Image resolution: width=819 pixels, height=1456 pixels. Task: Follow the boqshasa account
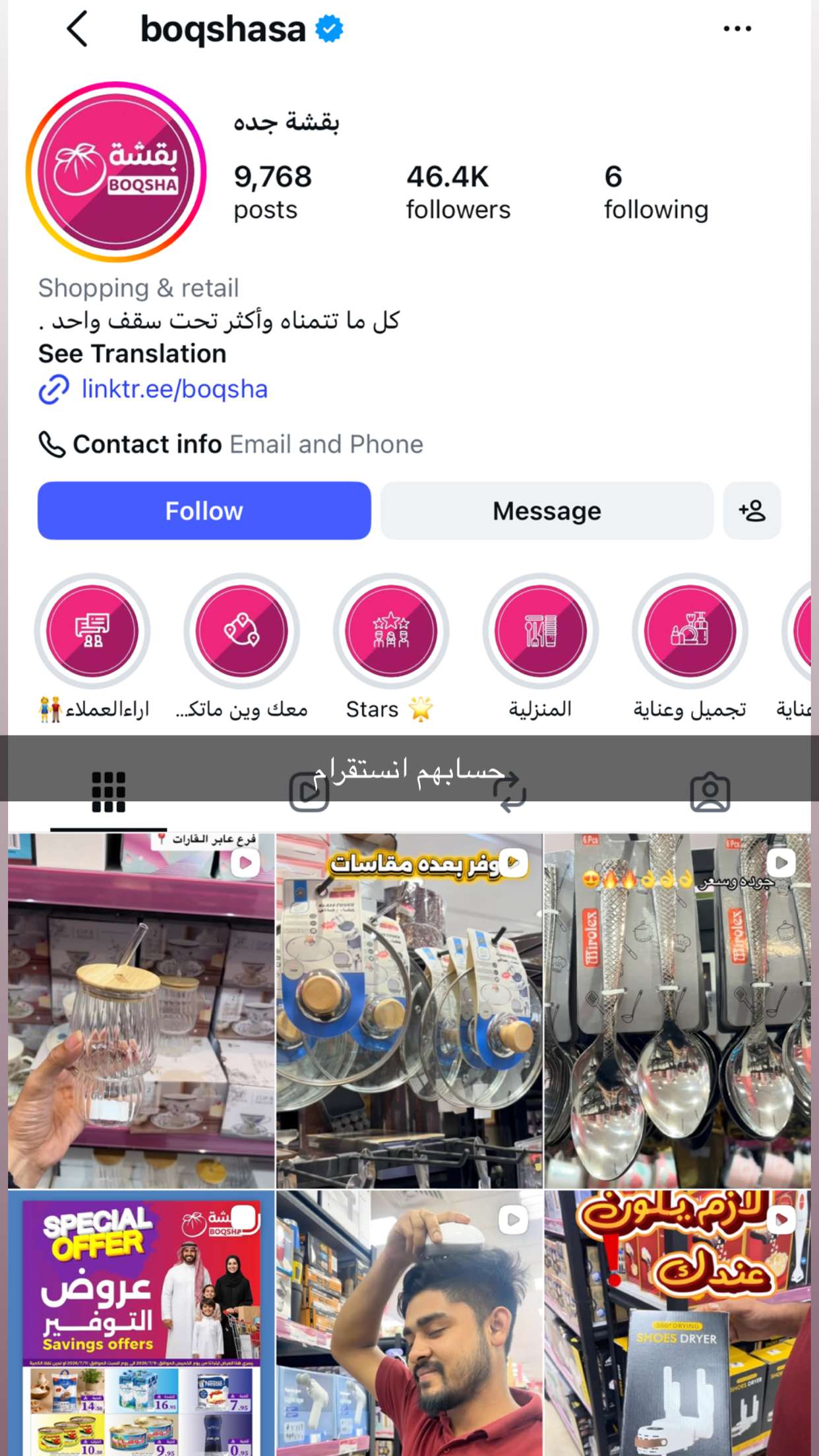pyautogui.click(x=204, y=510)
